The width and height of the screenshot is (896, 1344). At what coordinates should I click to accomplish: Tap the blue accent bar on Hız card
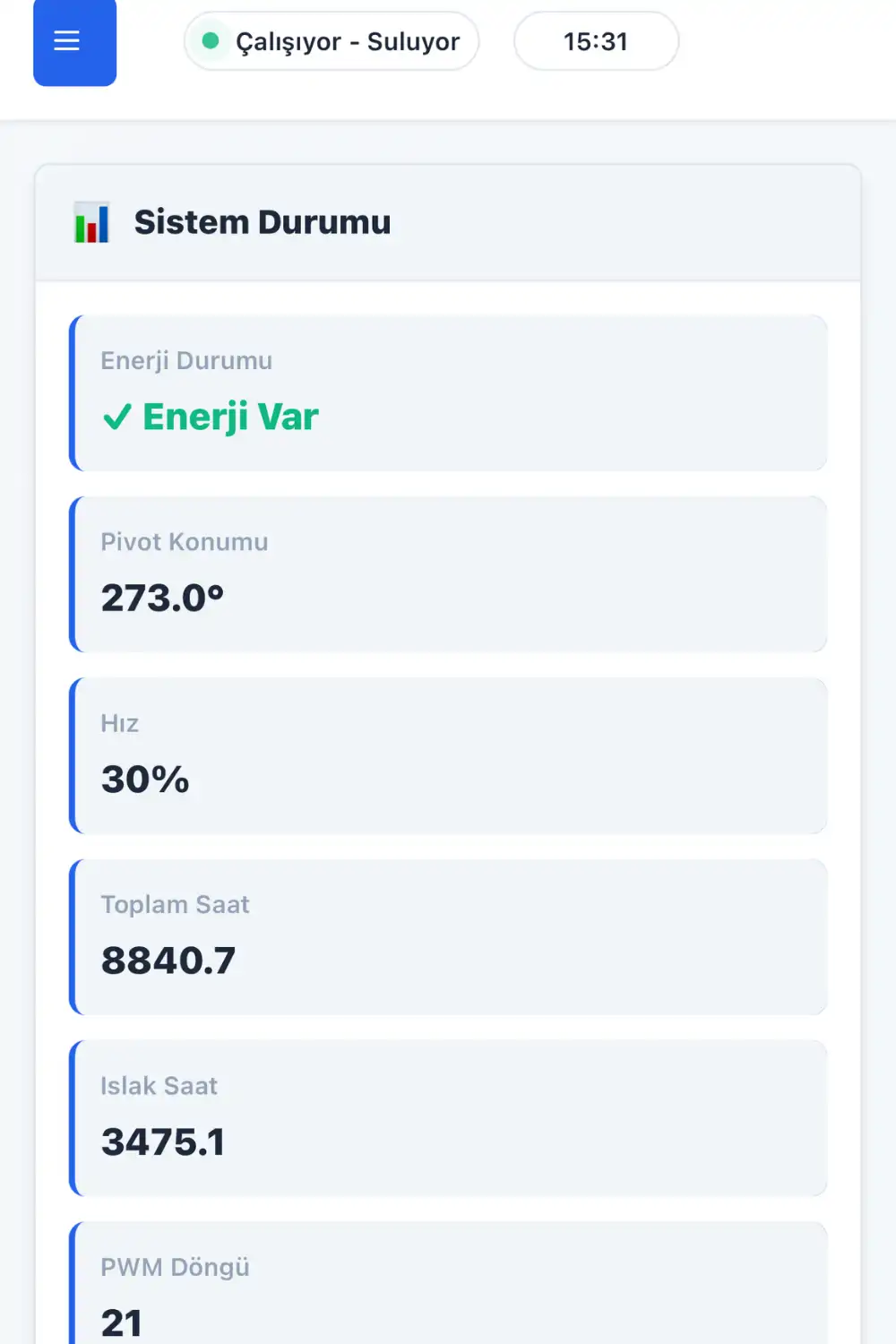(x=72, y=755)
